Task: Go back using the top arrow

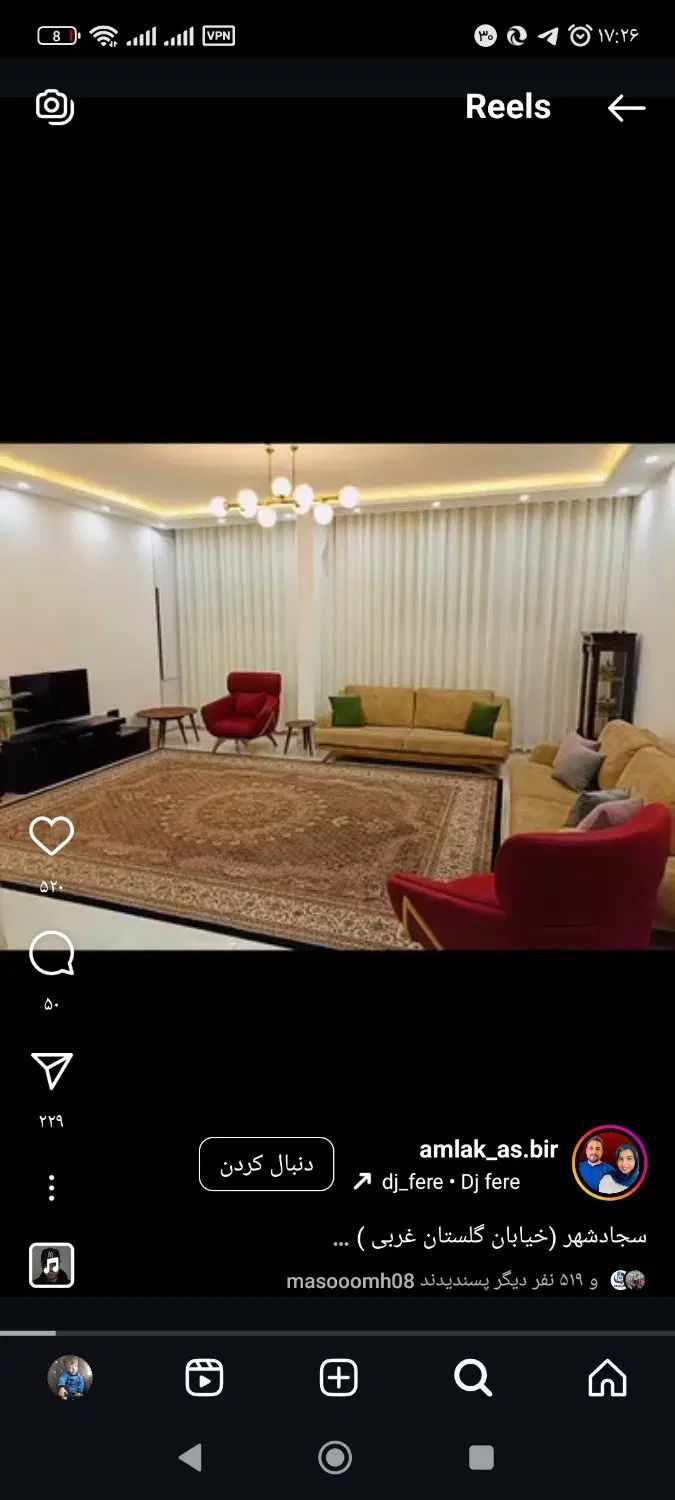Action: 626,108
